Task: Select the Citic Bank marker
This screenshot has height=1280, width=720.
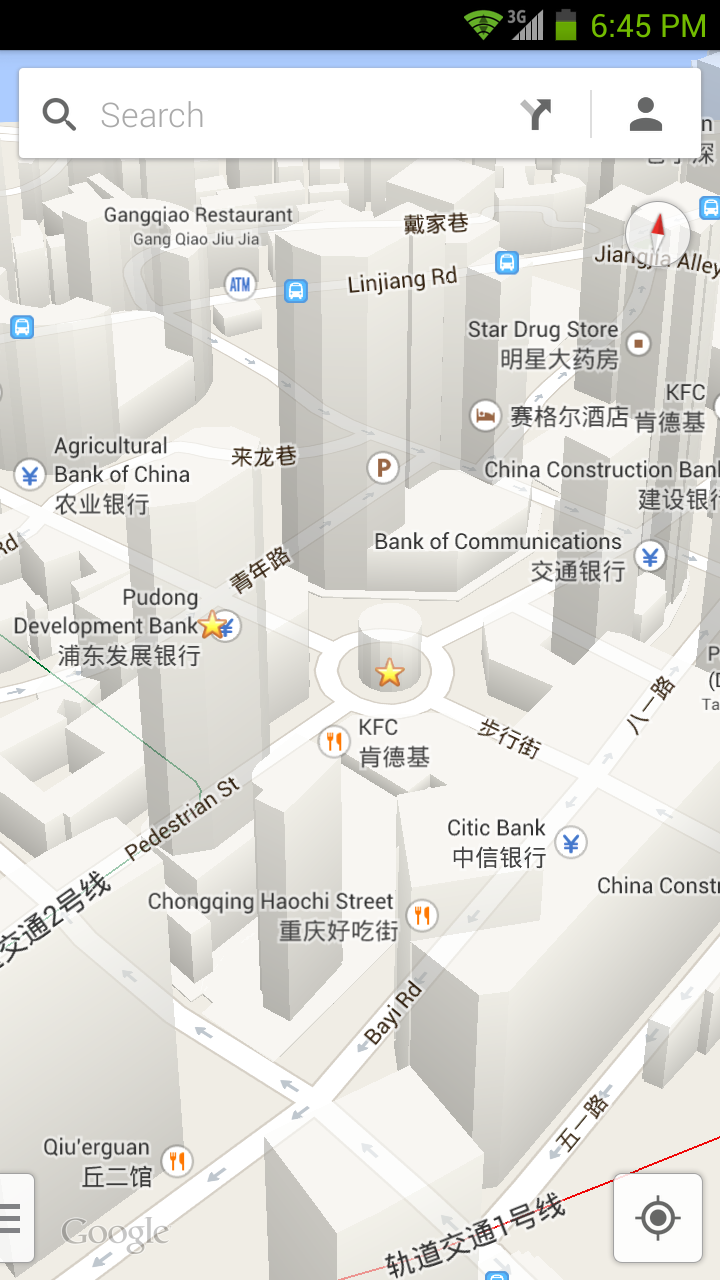Action: click(x=571, y=843)
